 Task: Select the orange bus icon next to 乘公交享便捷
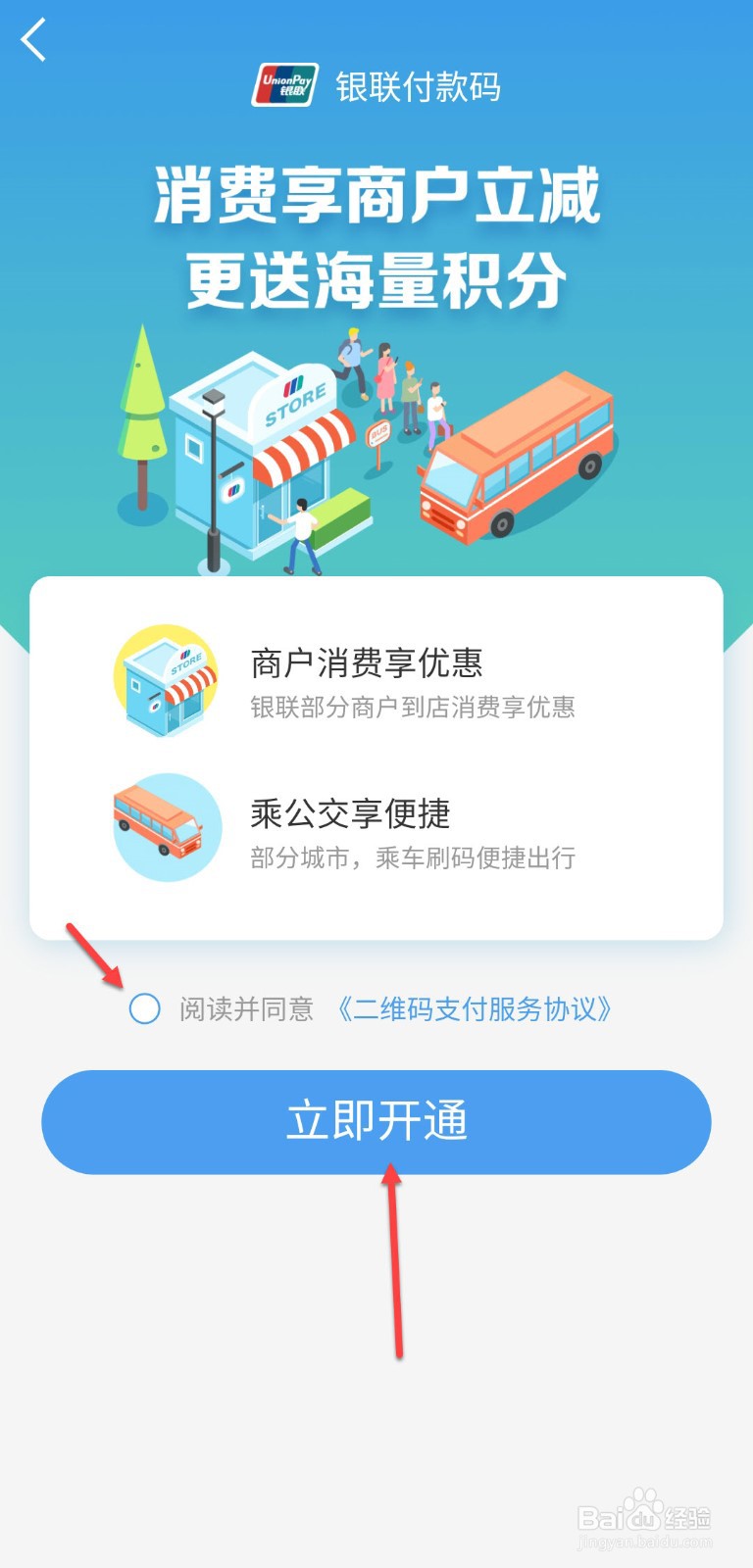point(165,826)
